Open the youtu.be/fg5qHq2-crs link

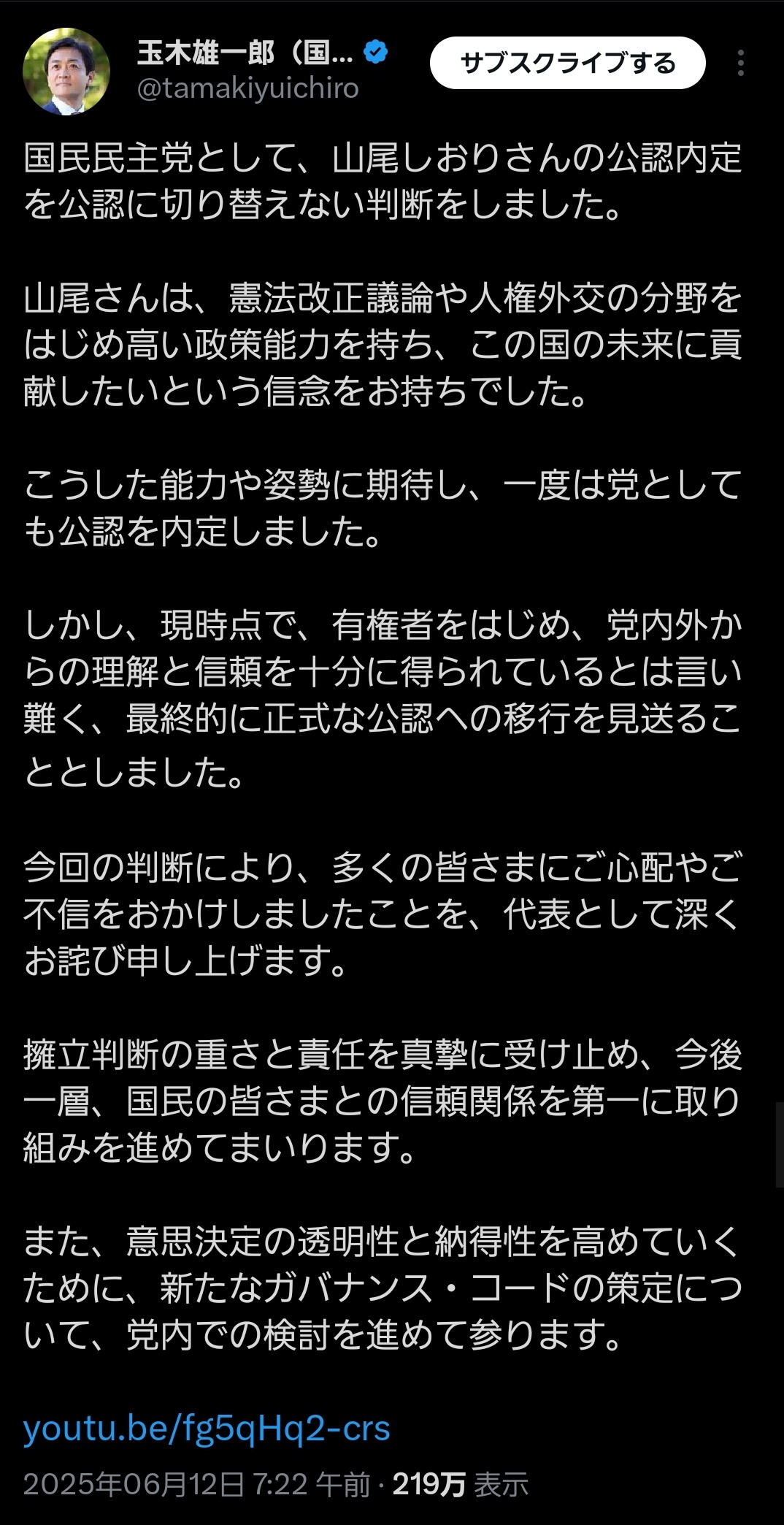click(207, 1429)
